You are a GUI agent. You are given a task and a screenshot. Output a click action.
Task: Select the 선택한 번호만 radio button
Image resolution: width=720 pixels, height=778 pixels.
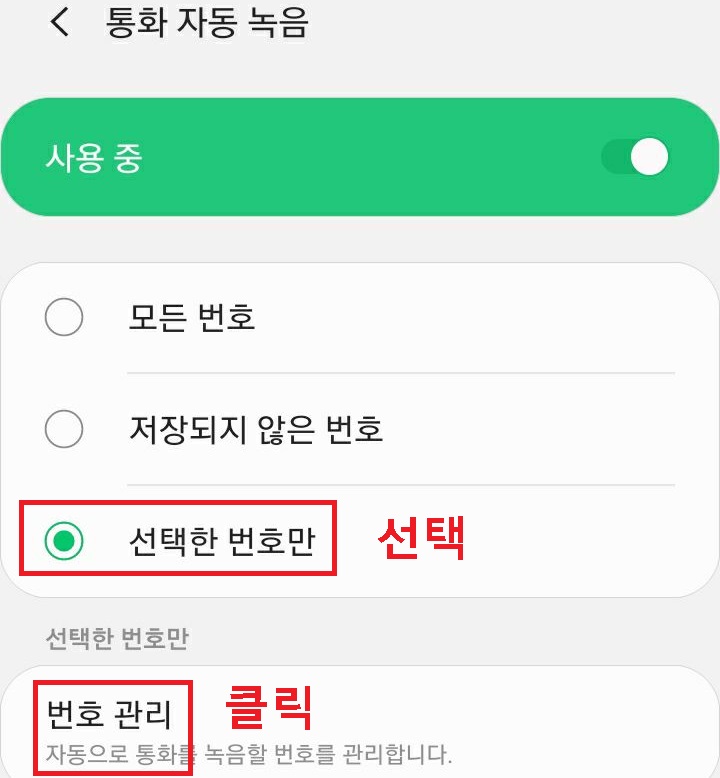point(64,540)
